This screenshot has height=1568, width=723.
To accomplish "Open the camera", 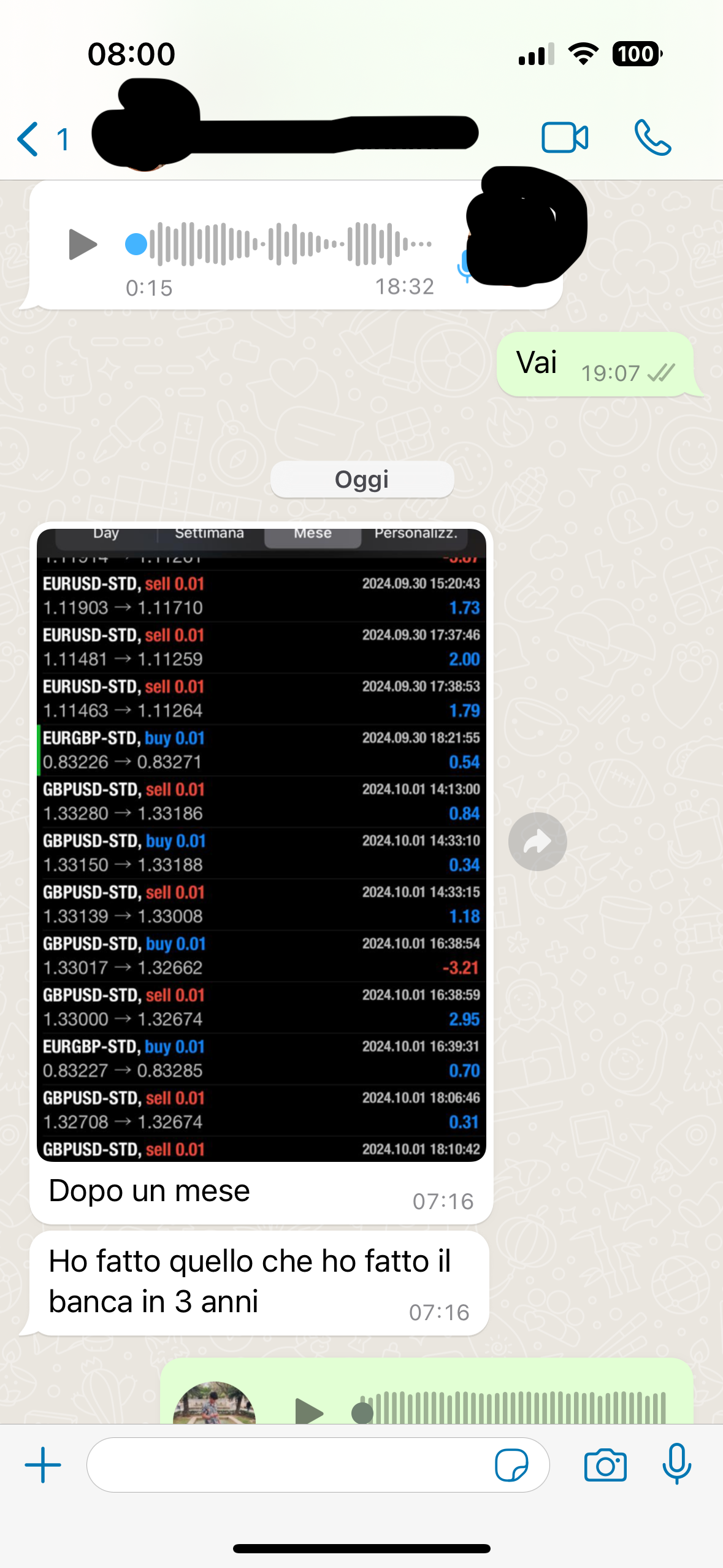I will (x=605, y=1465).
